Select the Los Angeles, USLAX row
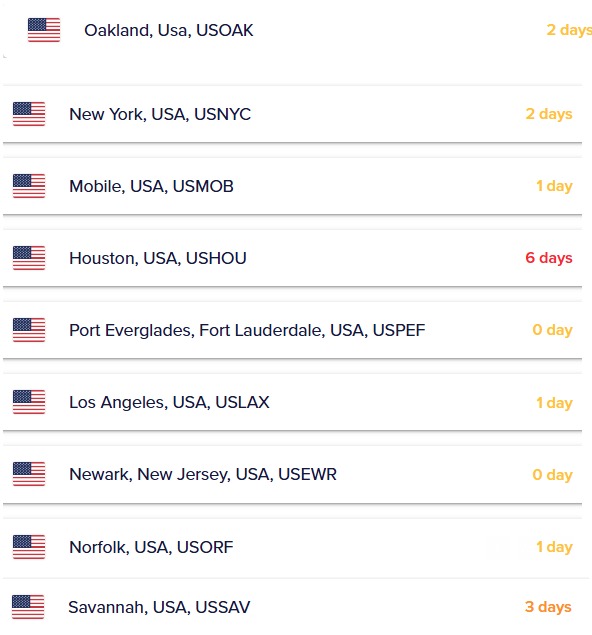This screenshot has height=635, width=592. [292, 402]
